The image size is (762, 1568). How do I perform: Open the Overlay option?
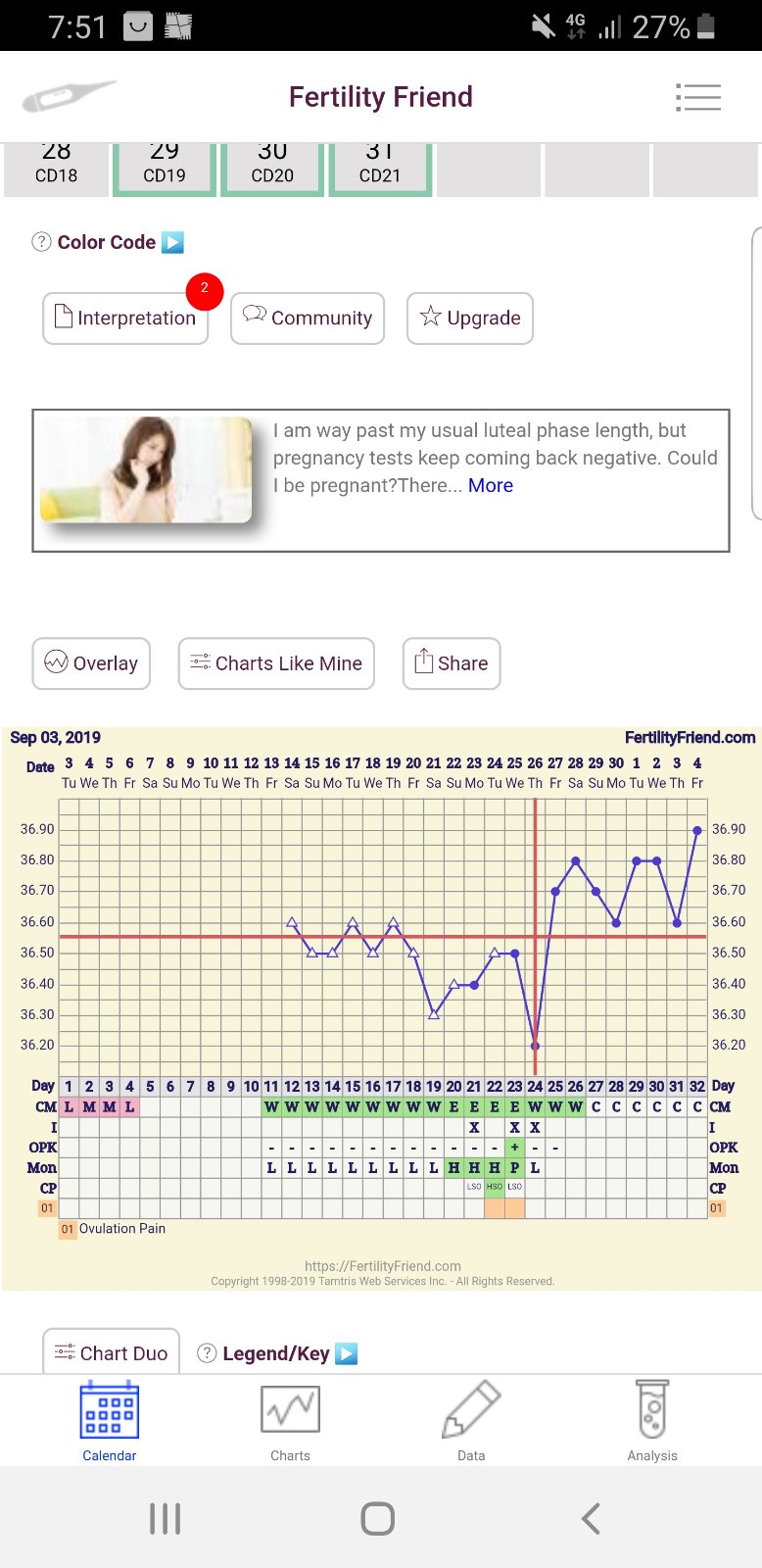[91, 663]
